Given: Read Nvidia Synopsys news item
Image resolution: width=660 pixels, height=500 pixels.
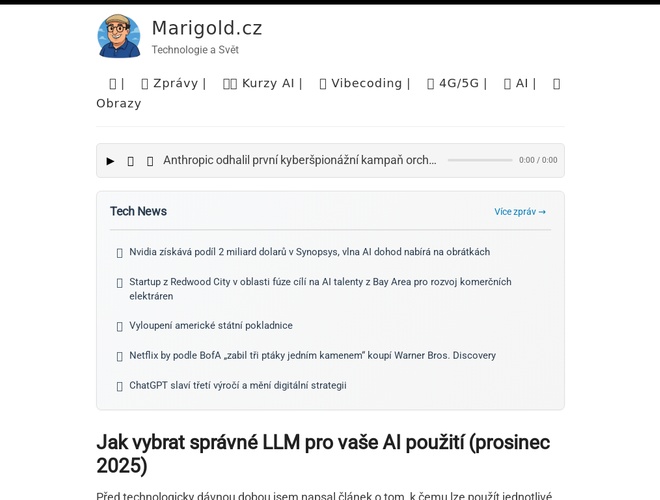Looking at the screenshot, I should (x=309, y=252).
